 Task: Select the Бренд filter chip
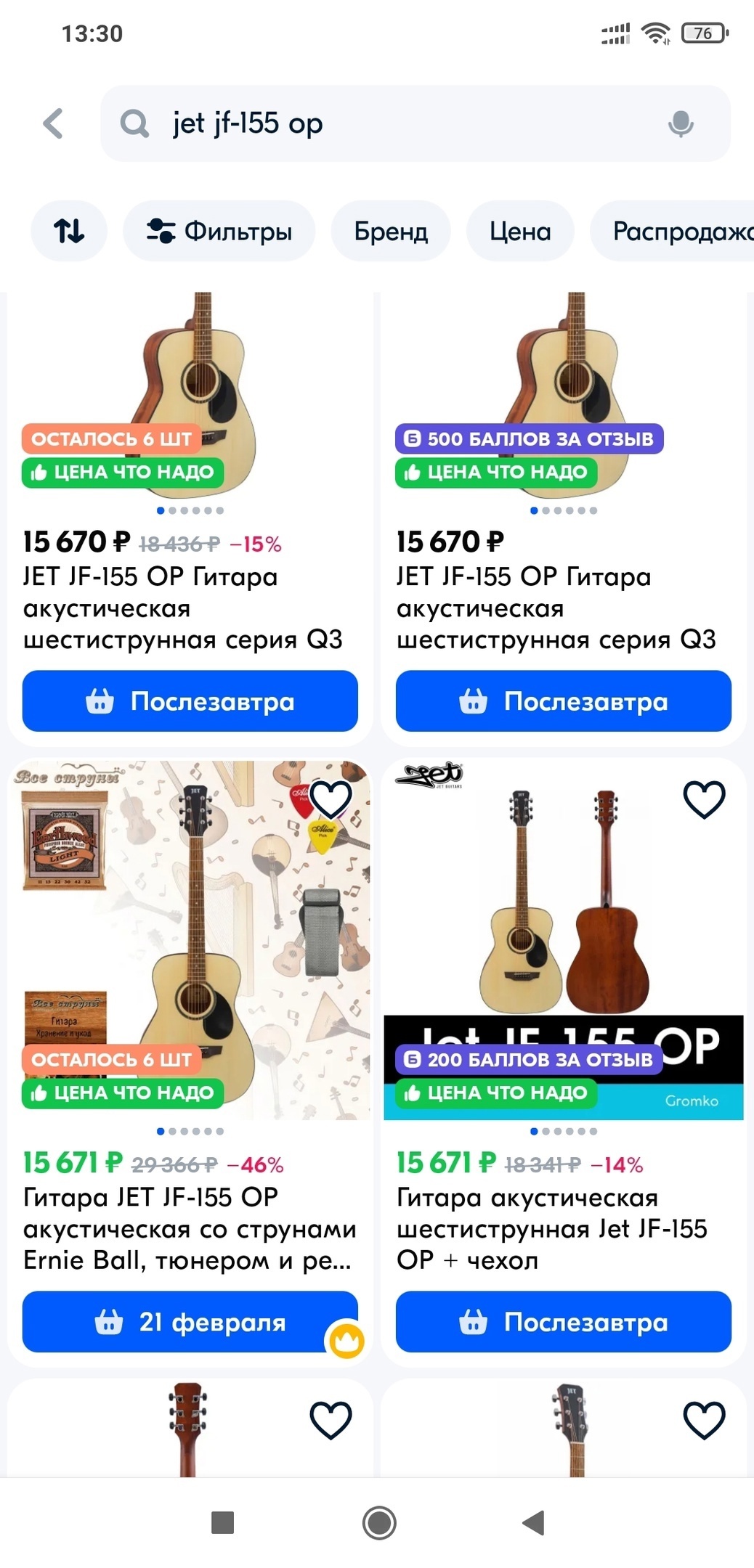point(391,231)
